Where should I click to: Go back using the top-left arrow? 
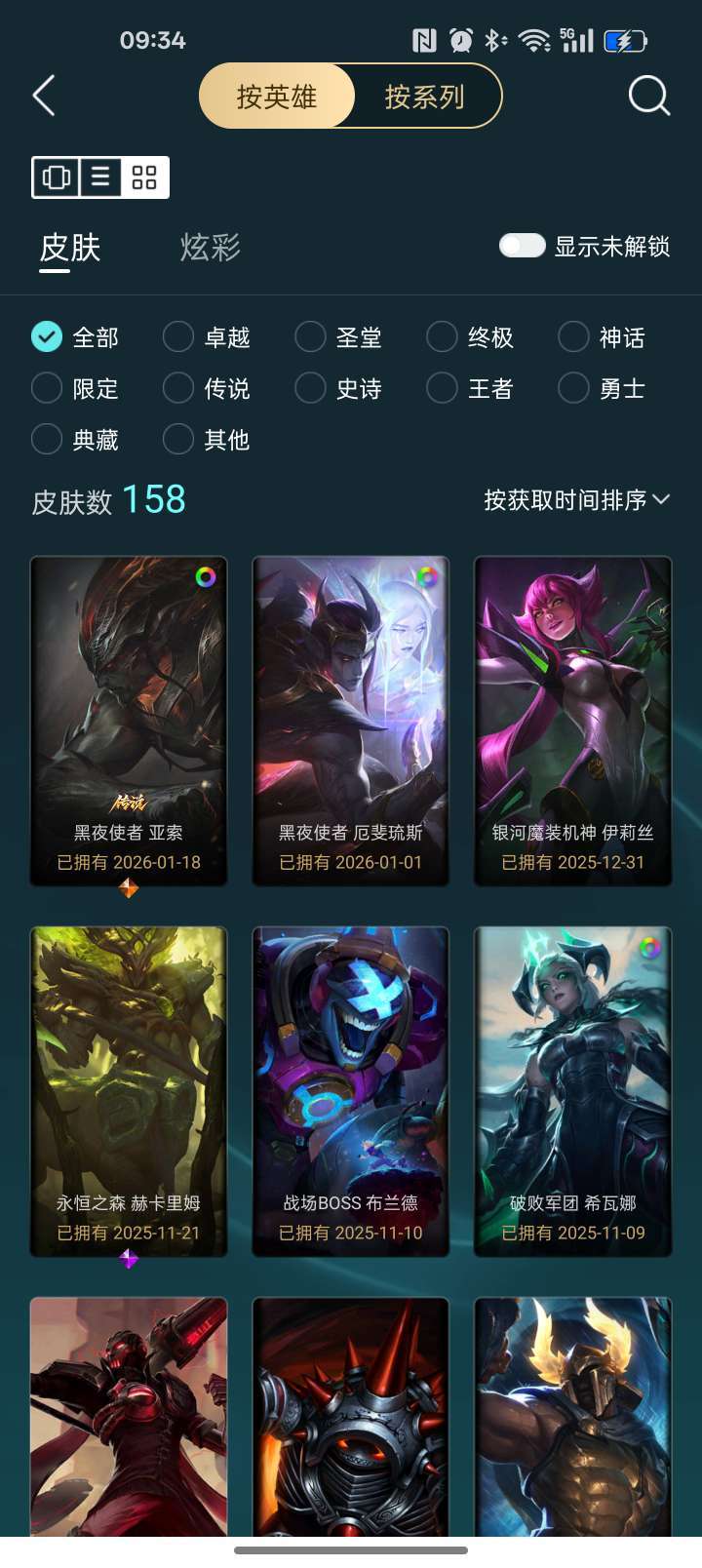coord(44,96)
